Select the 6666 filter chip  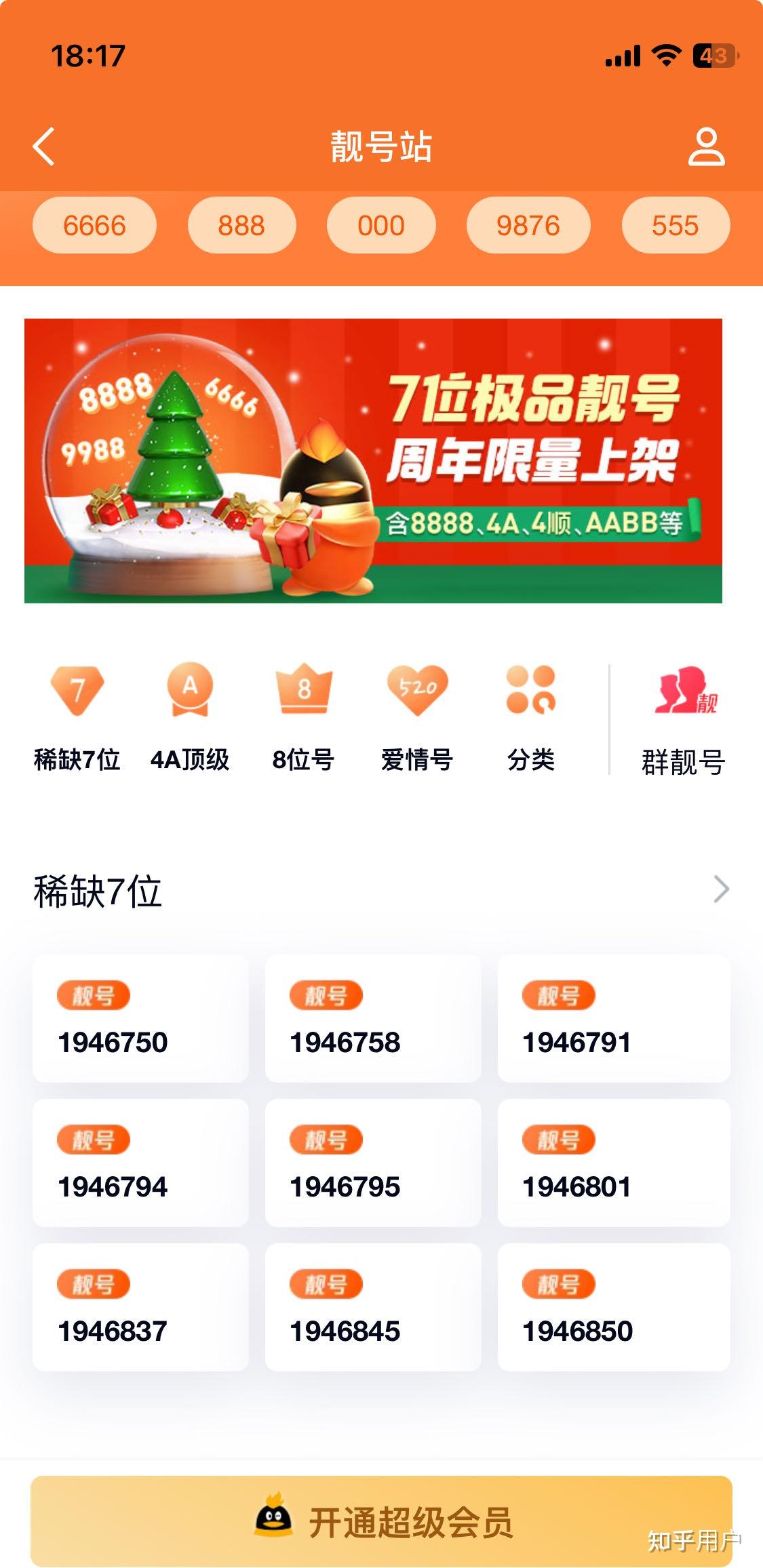[x=94, y=226]
